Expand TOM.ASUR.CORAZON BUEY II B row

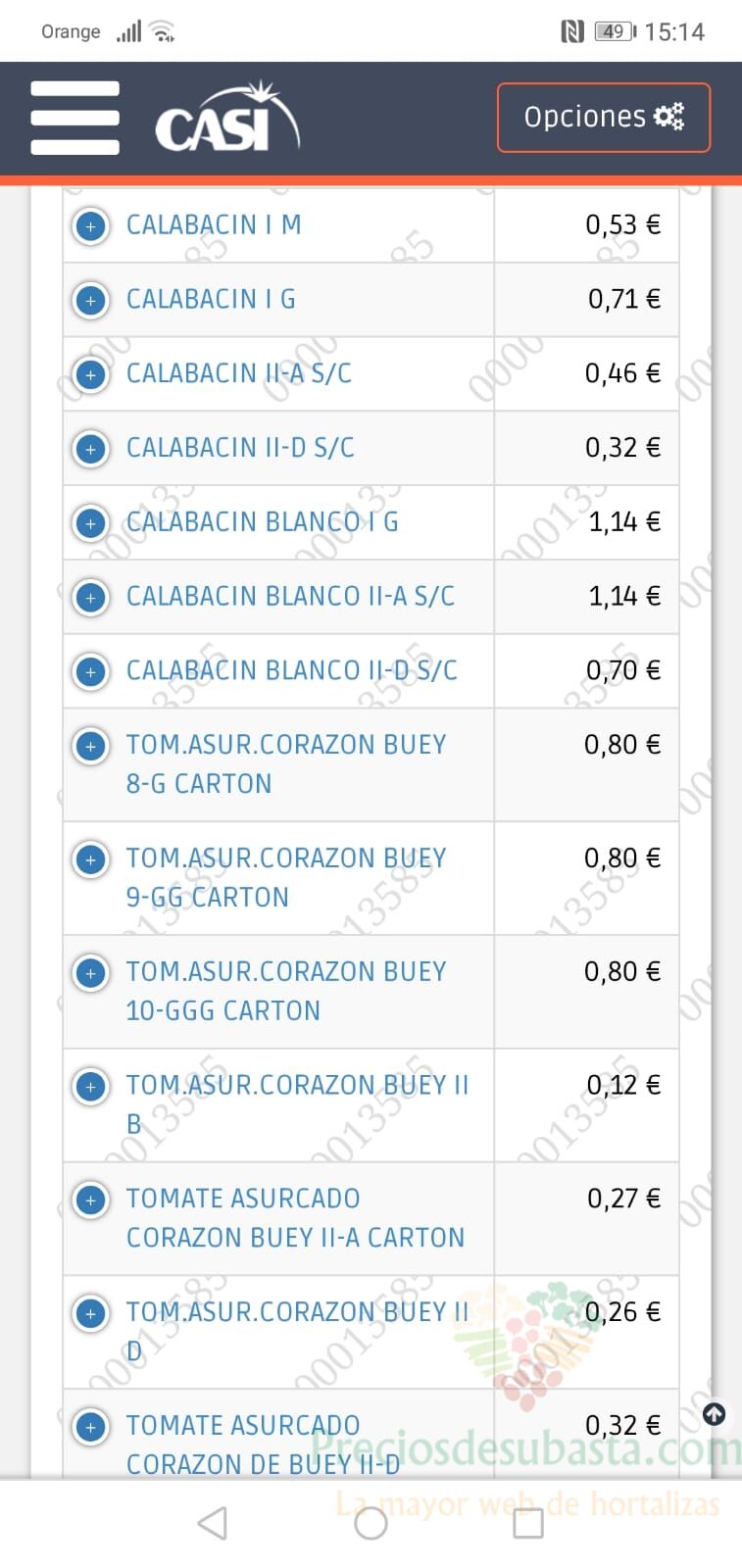(91, 1086)
